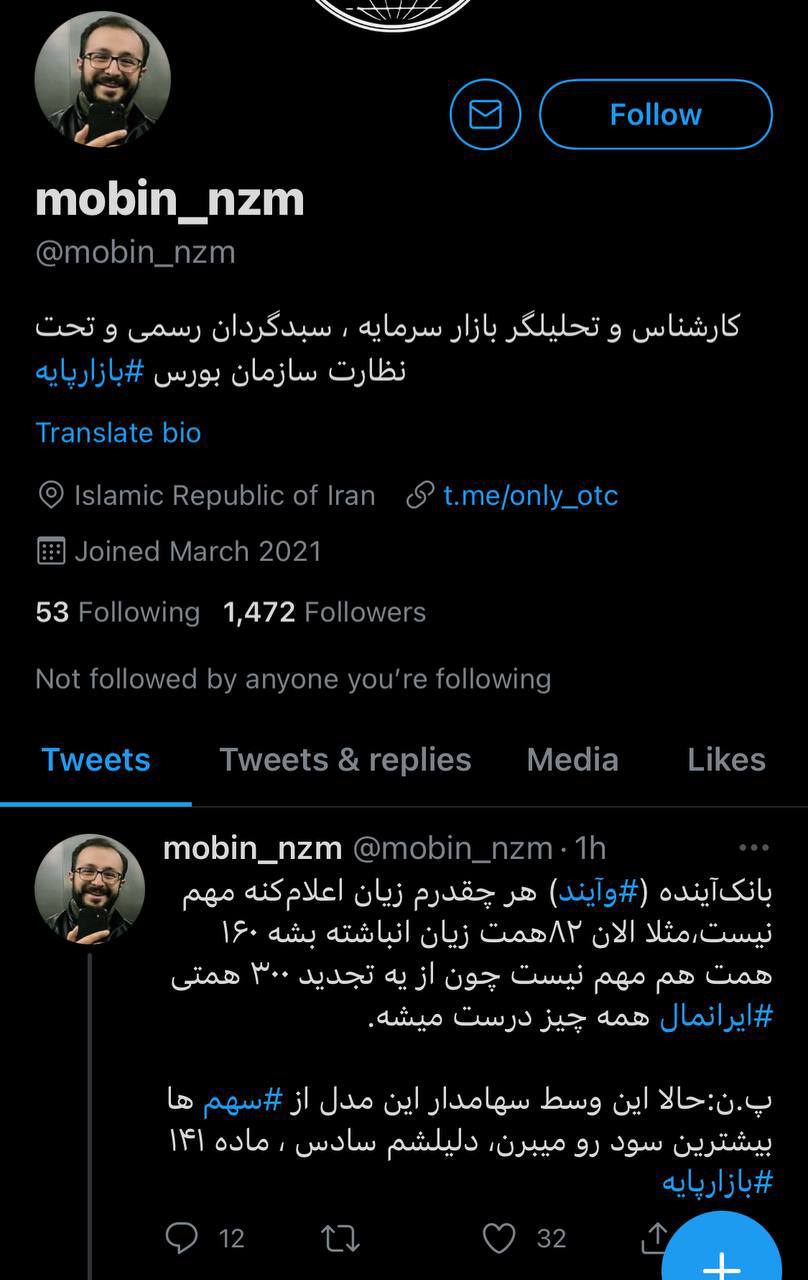808x1280 pixels.
Task: Switch to the Likes tab
Action: click(726, 760)
